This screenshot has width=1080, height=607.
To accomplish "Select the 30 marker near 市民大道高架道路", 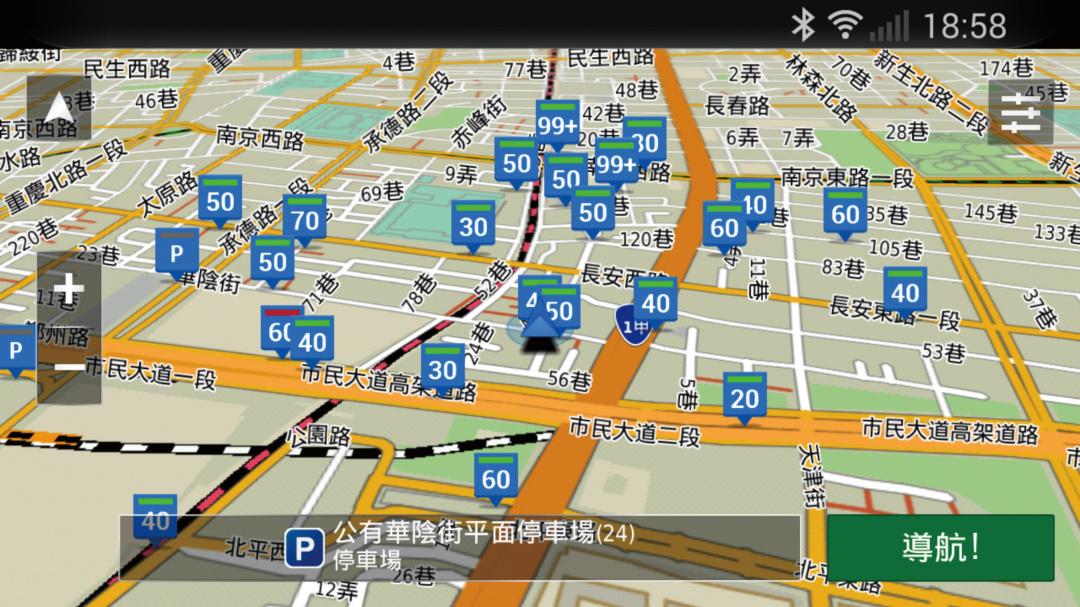I will click(442, 367).
